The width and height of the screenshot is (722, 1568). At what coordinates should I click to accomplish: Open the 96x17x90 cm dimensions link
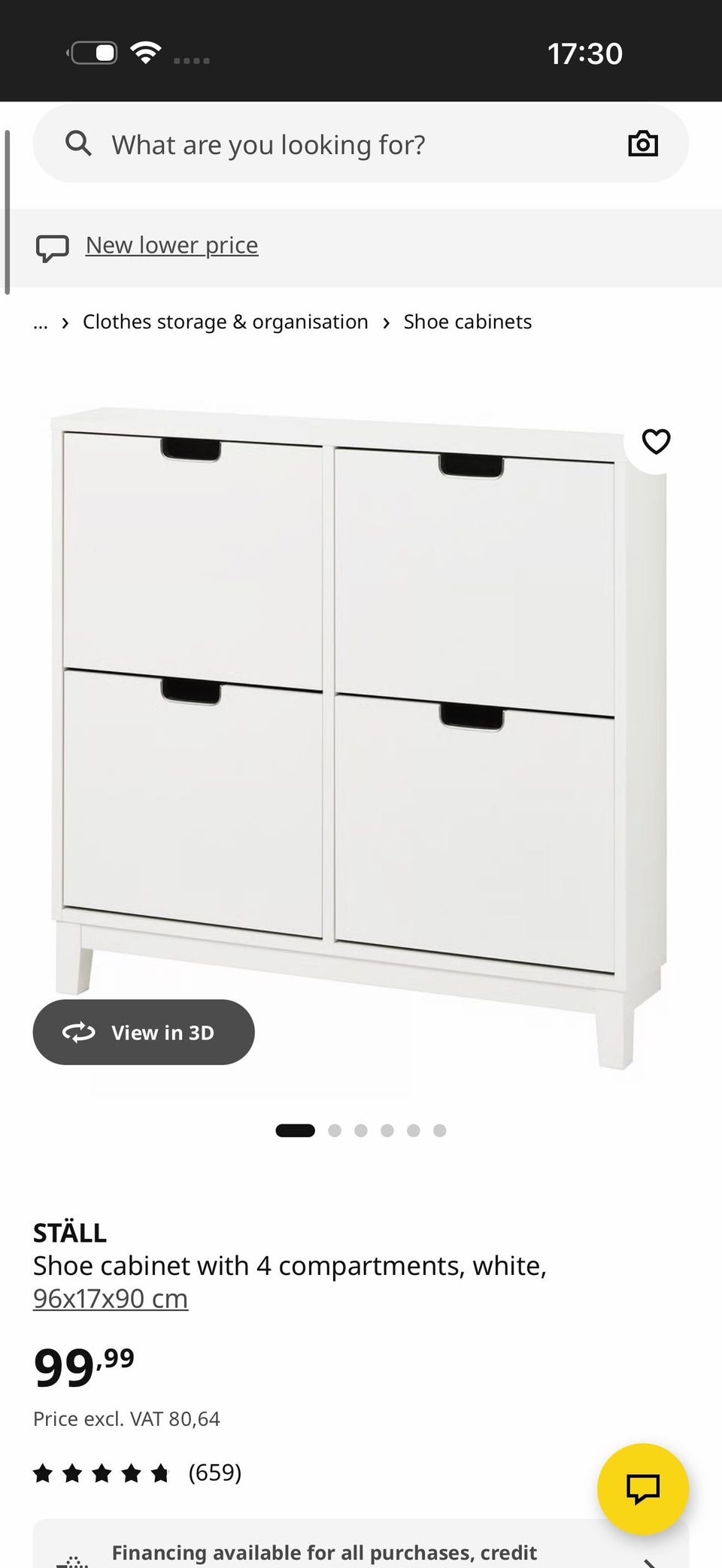(111, 1298)
